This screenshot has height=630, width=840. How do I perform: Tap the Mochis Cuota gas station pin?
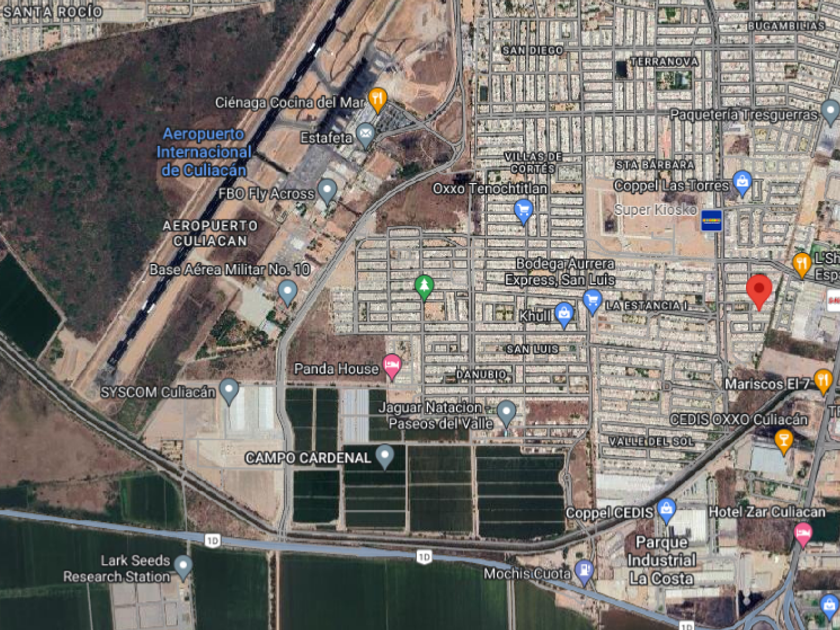click(584, 572)
